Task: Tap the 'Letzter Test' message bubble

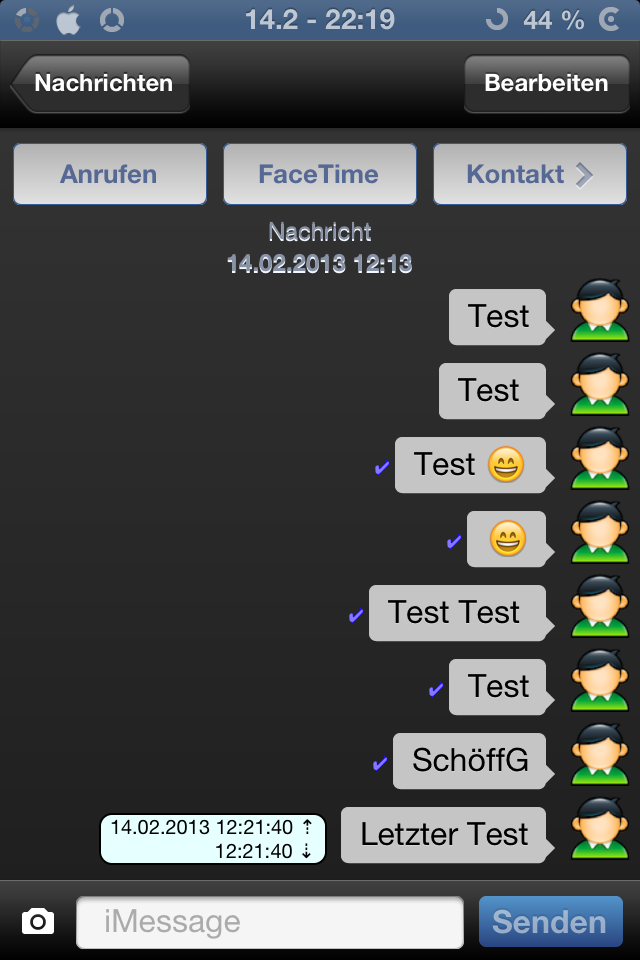Action: [x=445, y=834]
